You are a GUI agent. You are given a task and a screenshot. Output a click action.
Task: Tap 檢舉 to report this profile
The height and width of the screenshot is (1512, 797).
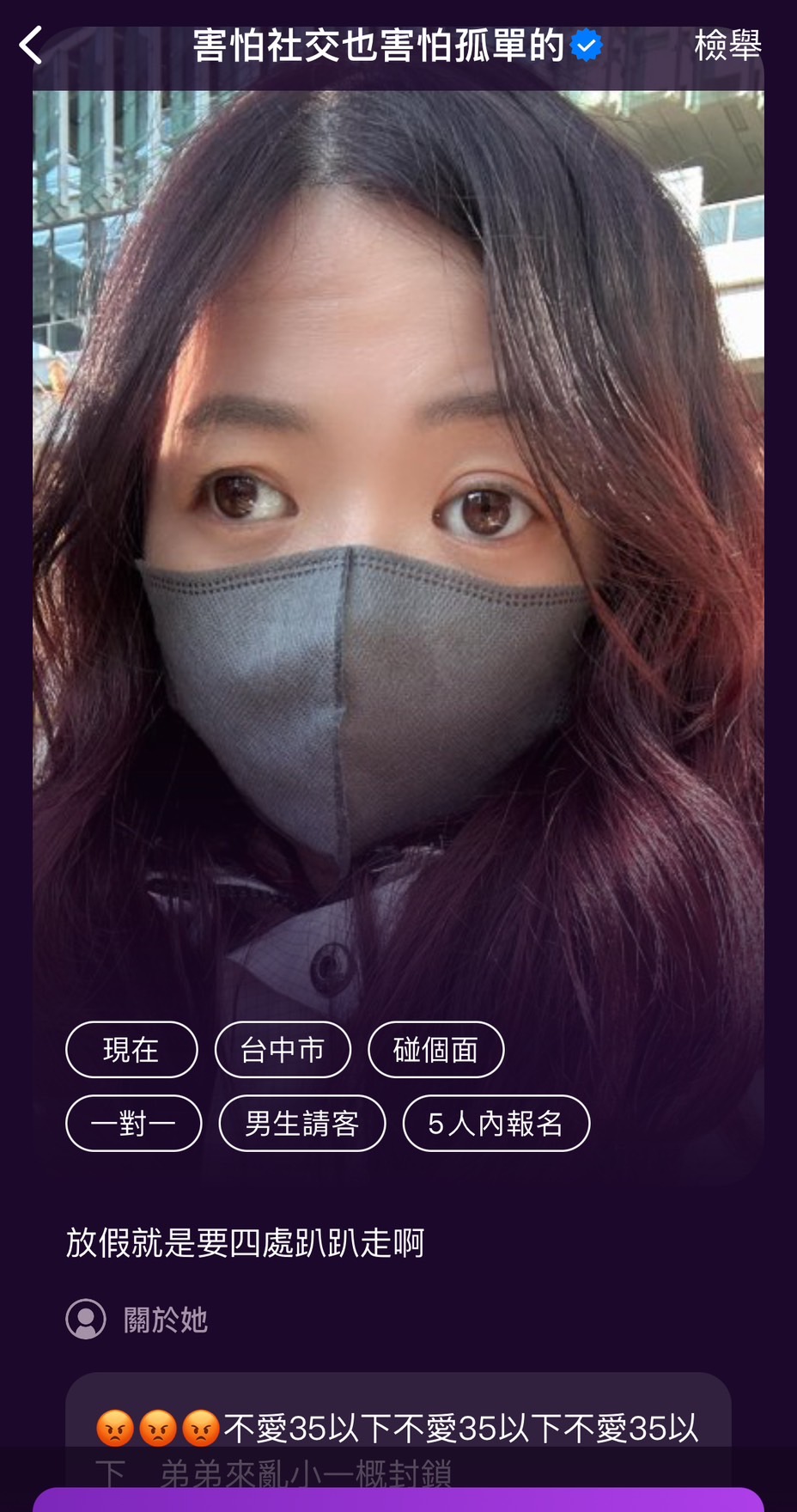727,45
